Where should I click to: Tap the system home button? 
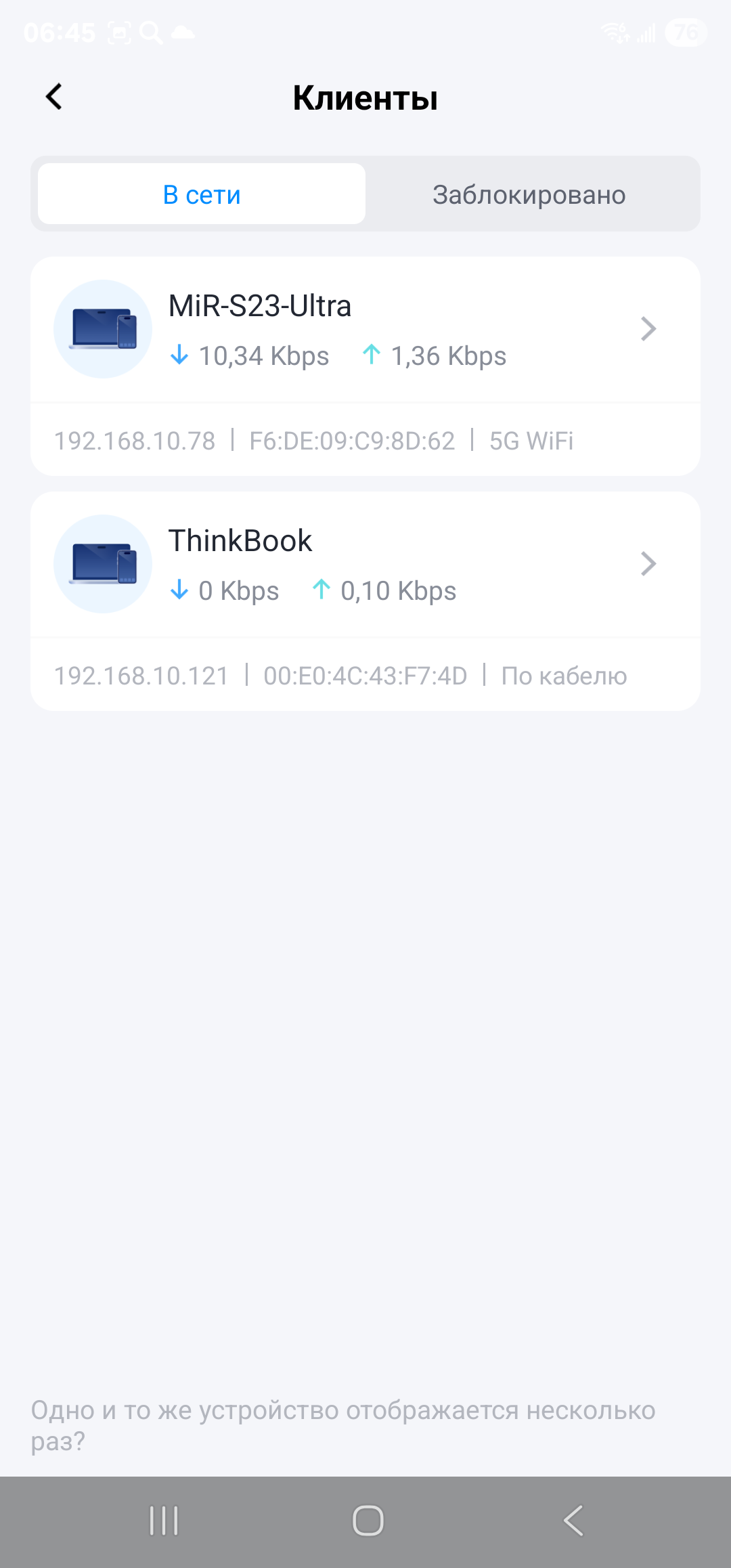click(368, 1521)
